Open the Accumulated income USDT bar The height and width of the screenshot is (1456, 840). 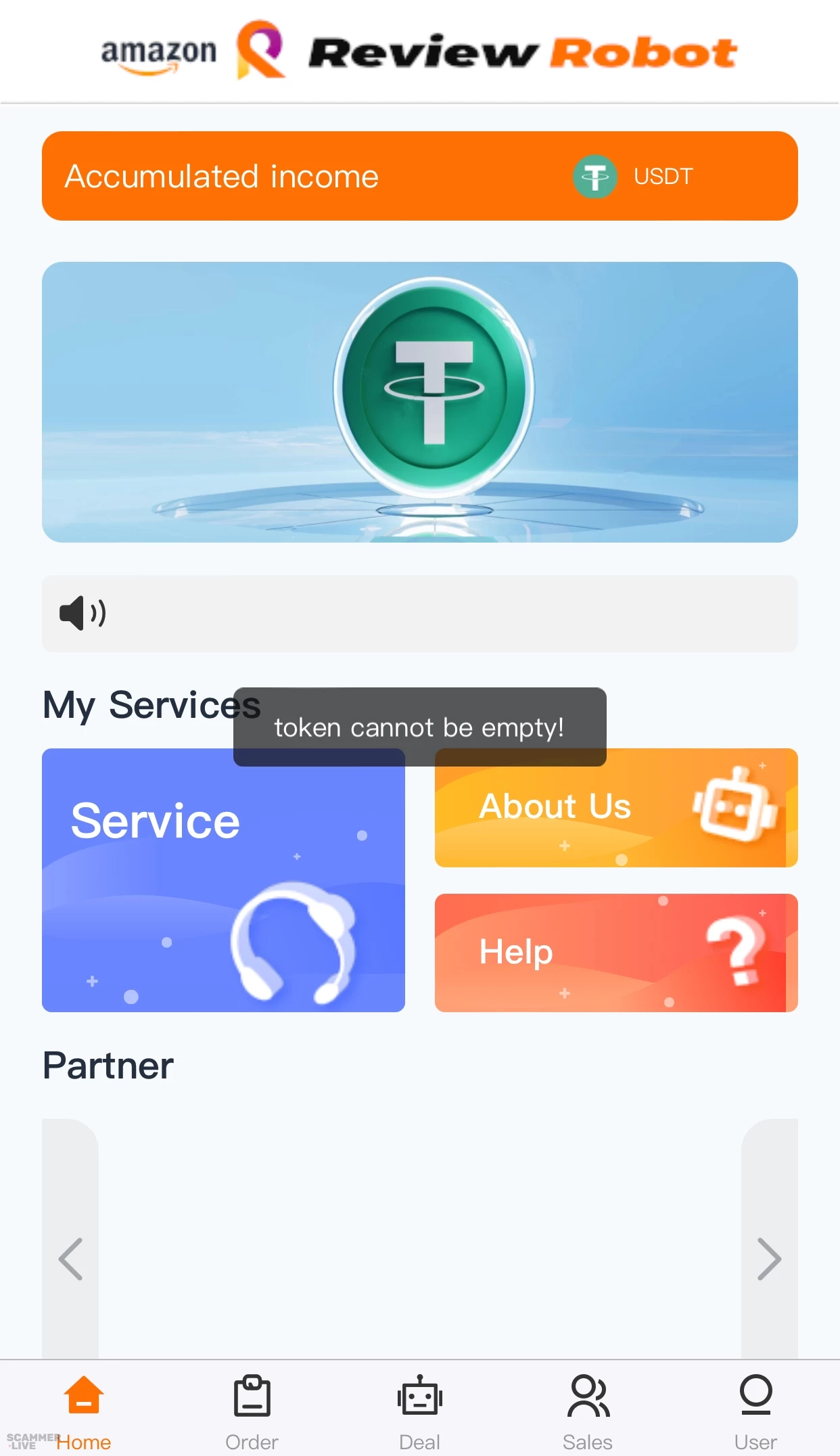point(419,176)
